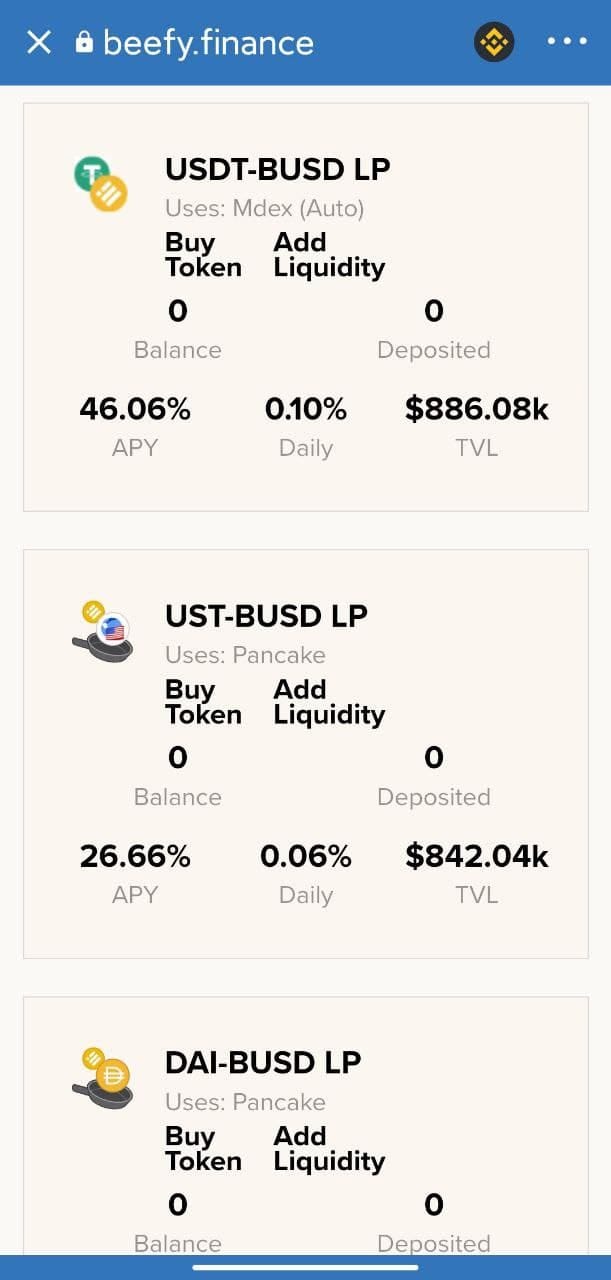Choose Add Liquidity for UST-BUSD LP
This screenshot has width=611, height=1280.
coord(329,702)
